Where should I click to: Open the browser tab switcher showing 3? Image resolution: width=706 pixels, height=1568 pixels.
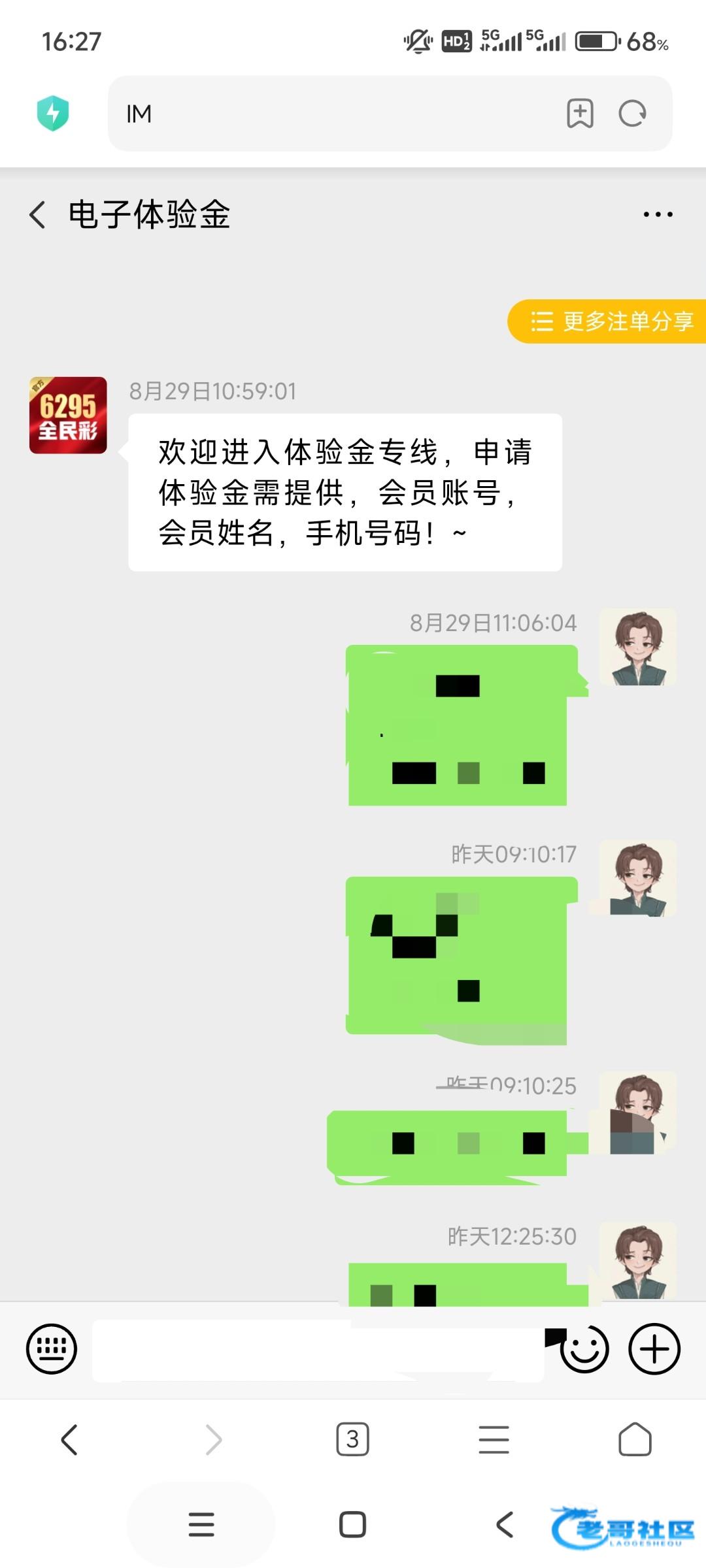[352, 1440]
